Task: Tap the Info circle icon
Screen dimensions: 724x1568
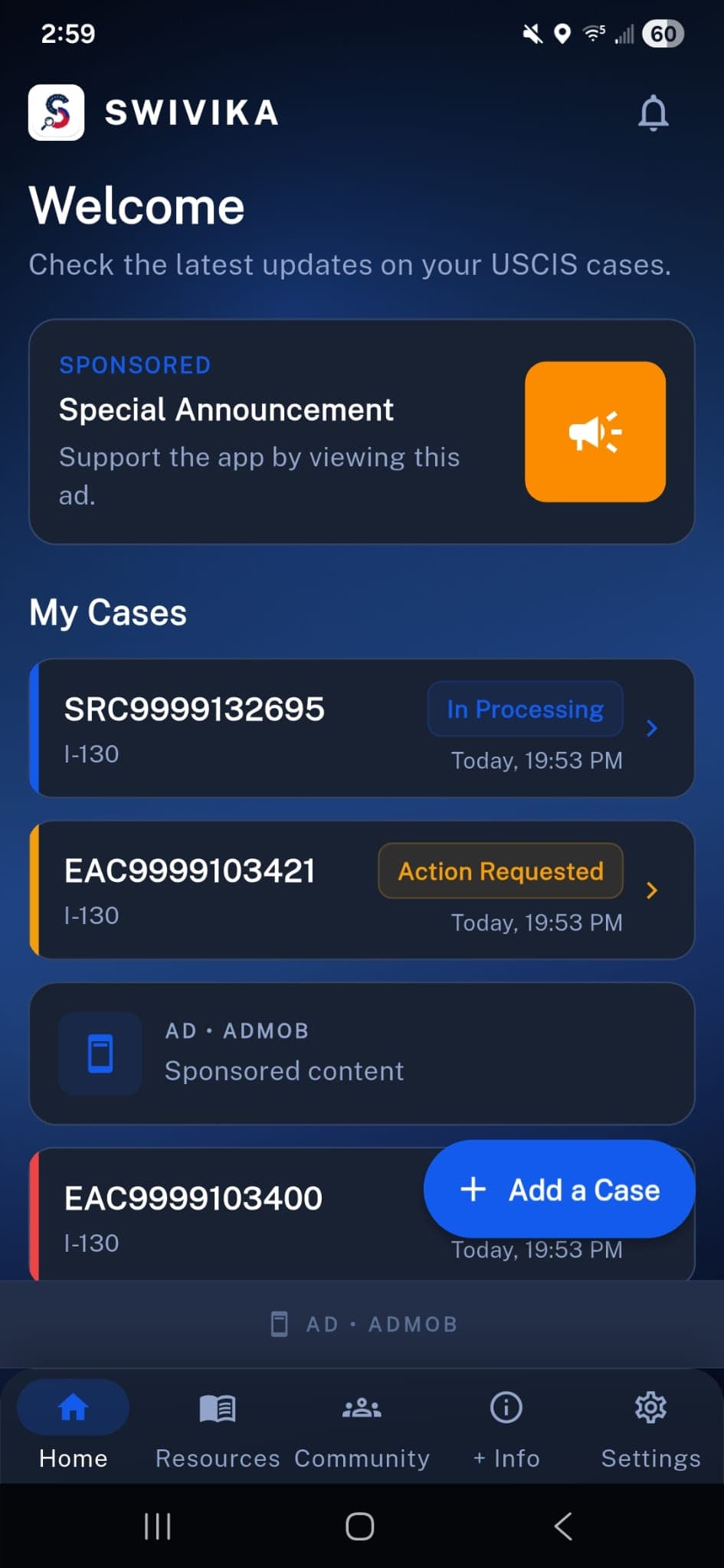Action: (505, 1407)
